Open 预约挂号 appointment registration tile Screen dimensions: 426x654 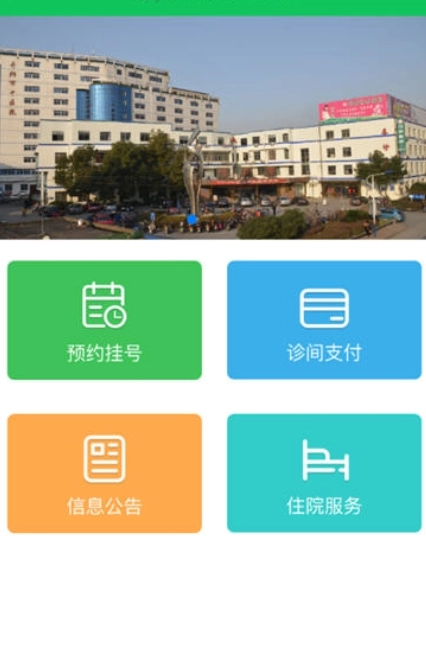pyautogui.click(x=104, y=320)
